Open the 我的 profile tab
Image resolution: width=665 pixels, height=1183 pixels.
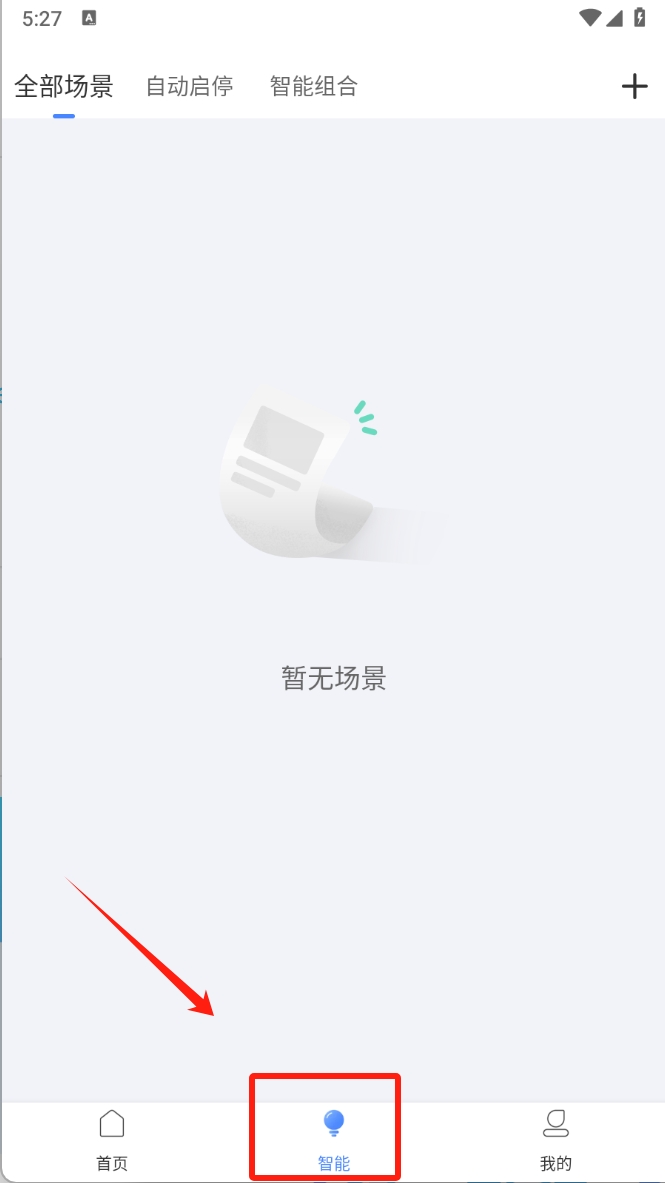555,1140
